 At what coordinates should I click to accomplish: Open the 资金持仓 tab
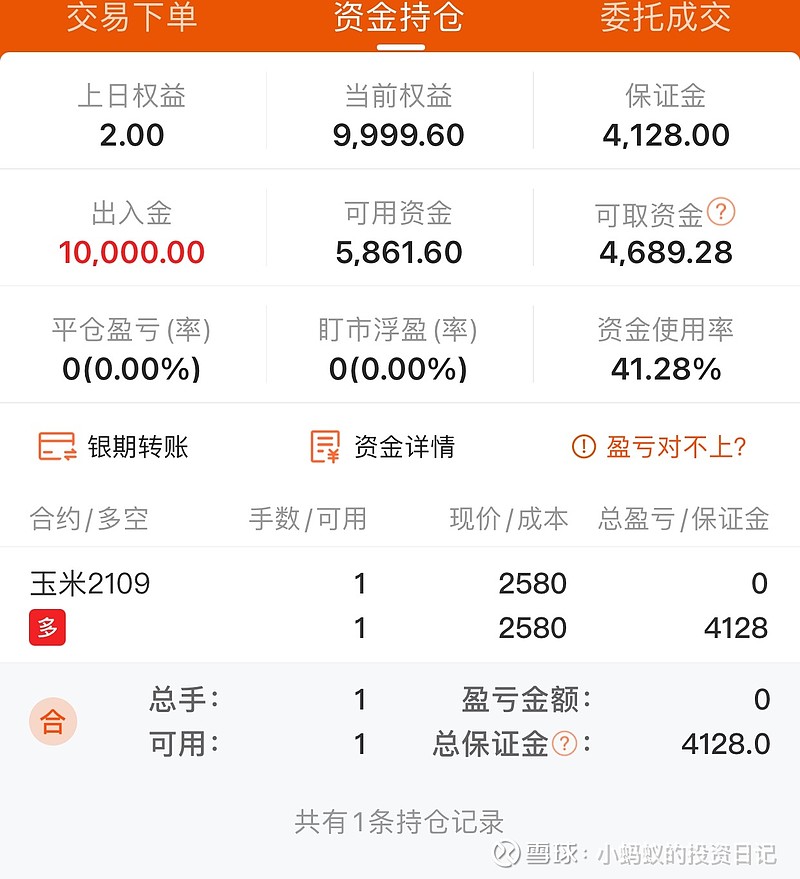coord(400,19)
